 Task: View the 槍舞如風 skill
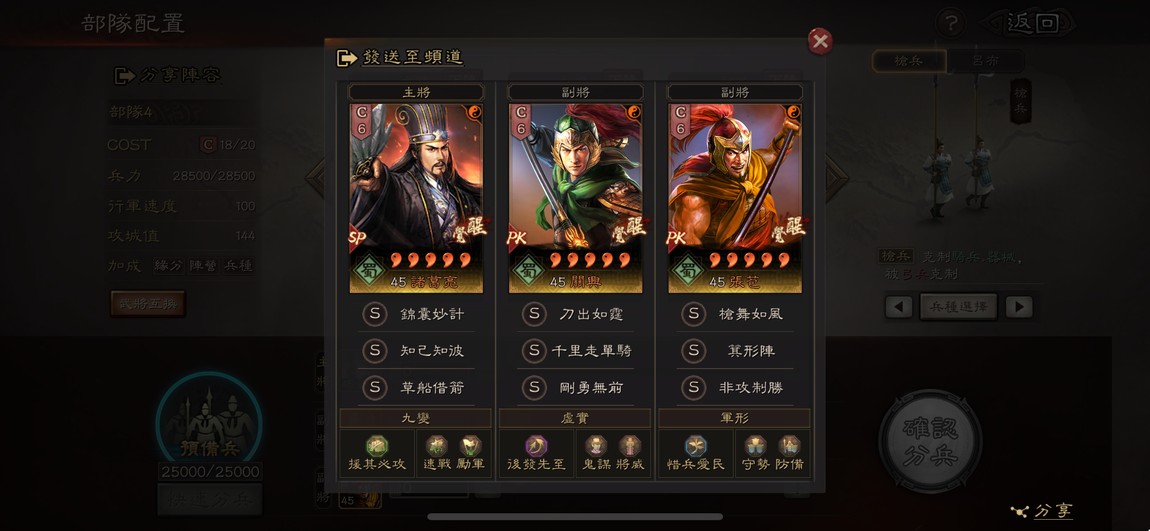click(x=735, y=314)
